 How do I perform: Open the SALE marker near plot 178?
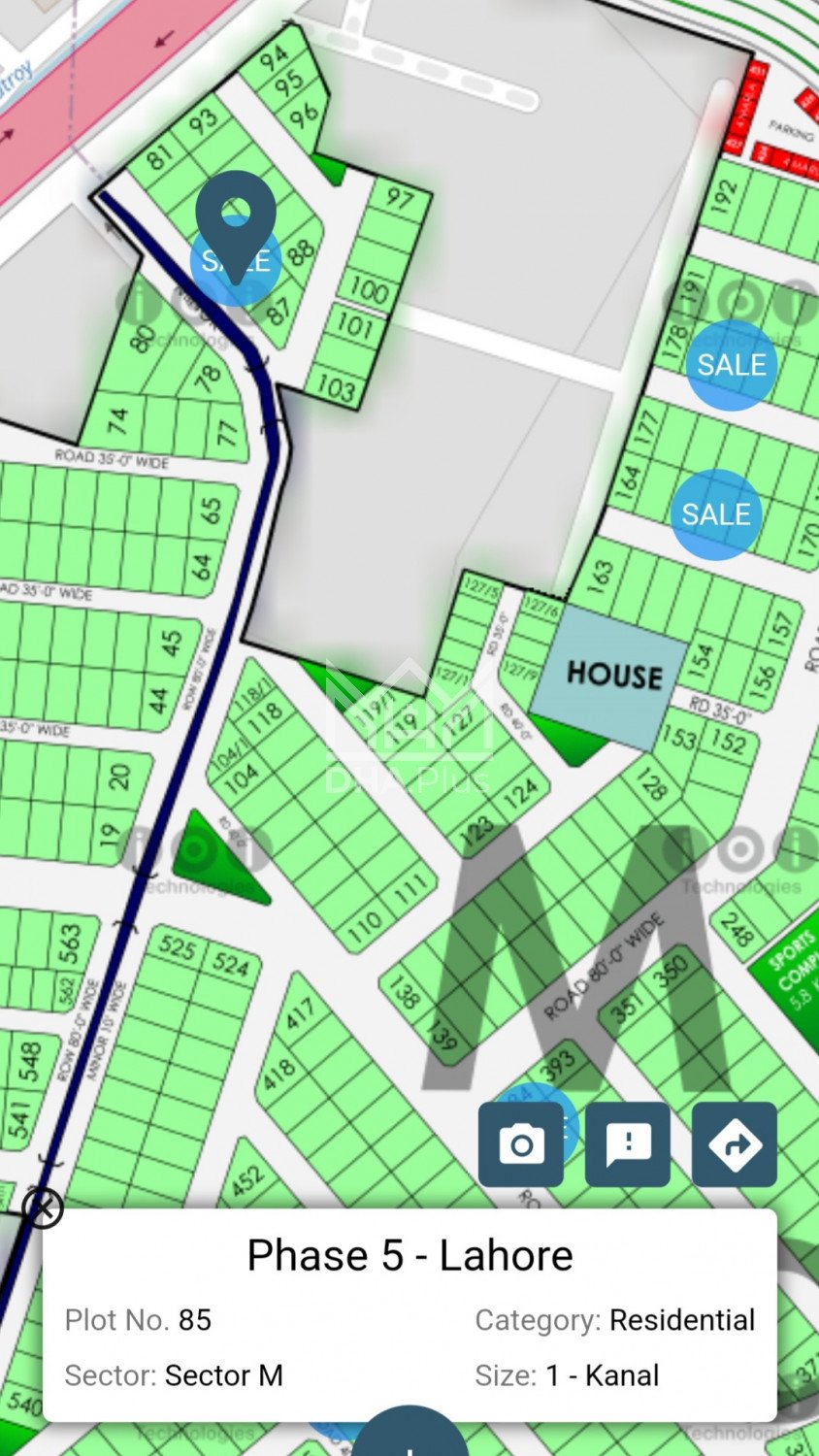(x=732, y=365)
